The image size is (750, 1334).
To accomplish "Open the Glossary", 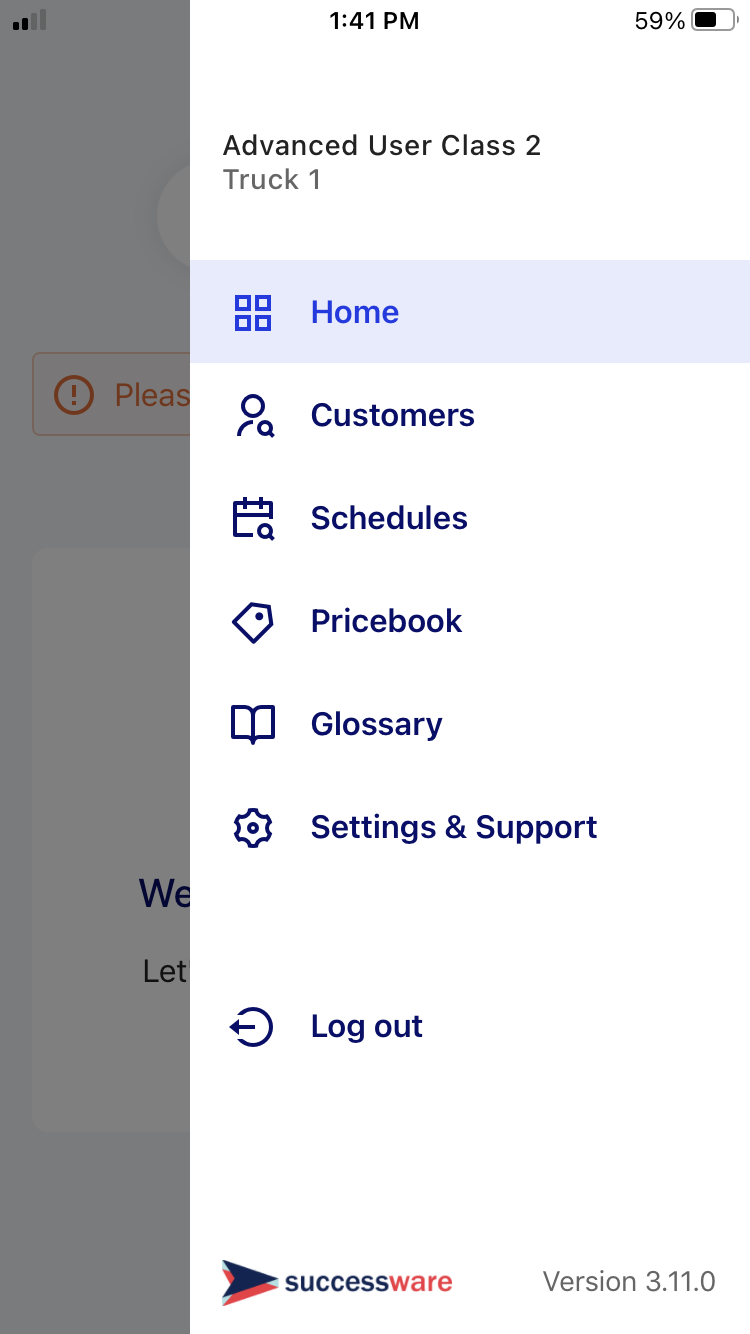I will [376, 723].
